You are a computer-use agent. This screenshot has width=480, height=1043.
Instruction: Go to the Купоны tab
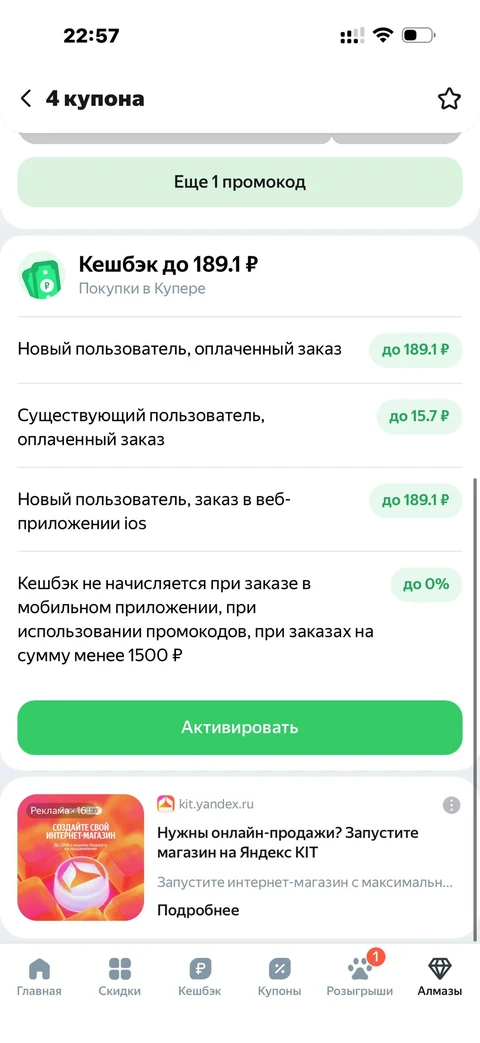[x=279, y=977]
